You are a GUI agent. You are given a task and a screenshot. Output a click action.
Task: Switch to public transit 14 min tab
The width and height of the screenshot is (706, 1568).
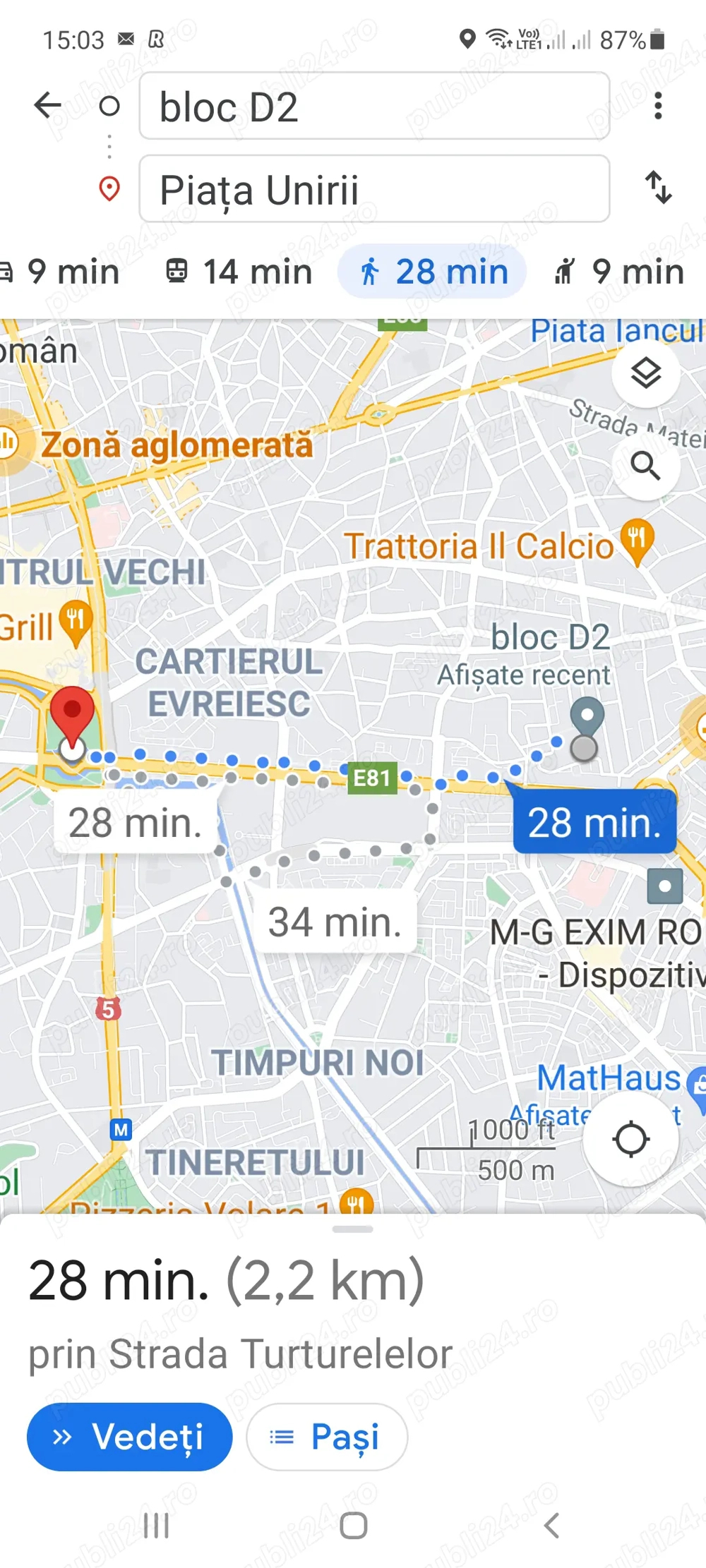point(239,272)
